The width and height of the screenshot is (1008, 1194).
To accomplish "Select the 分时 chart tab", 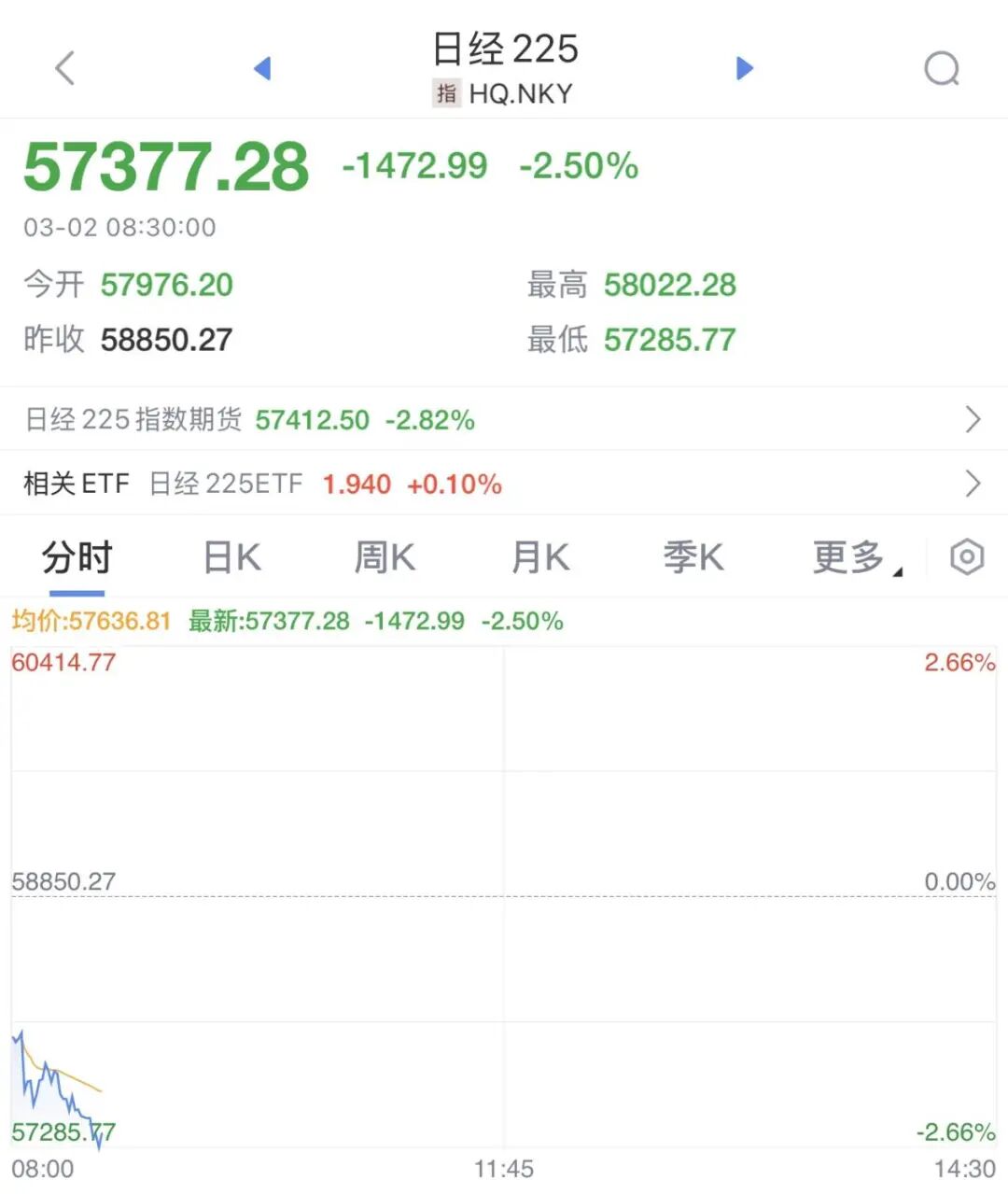I will pyautogui.click(x=77, y=558).
